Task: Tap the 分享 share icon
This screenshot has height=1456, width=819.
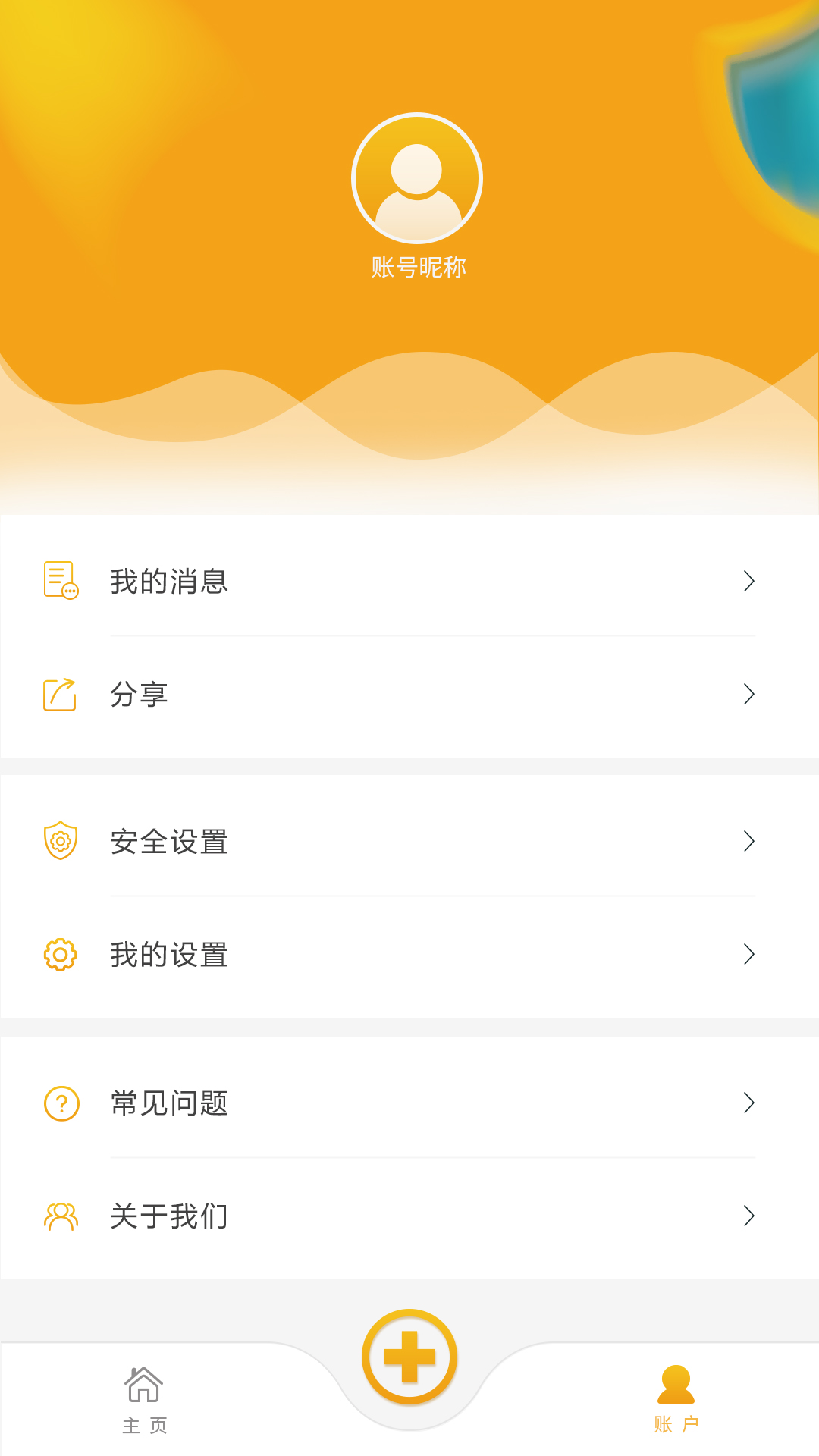Action: pos(59,693)
